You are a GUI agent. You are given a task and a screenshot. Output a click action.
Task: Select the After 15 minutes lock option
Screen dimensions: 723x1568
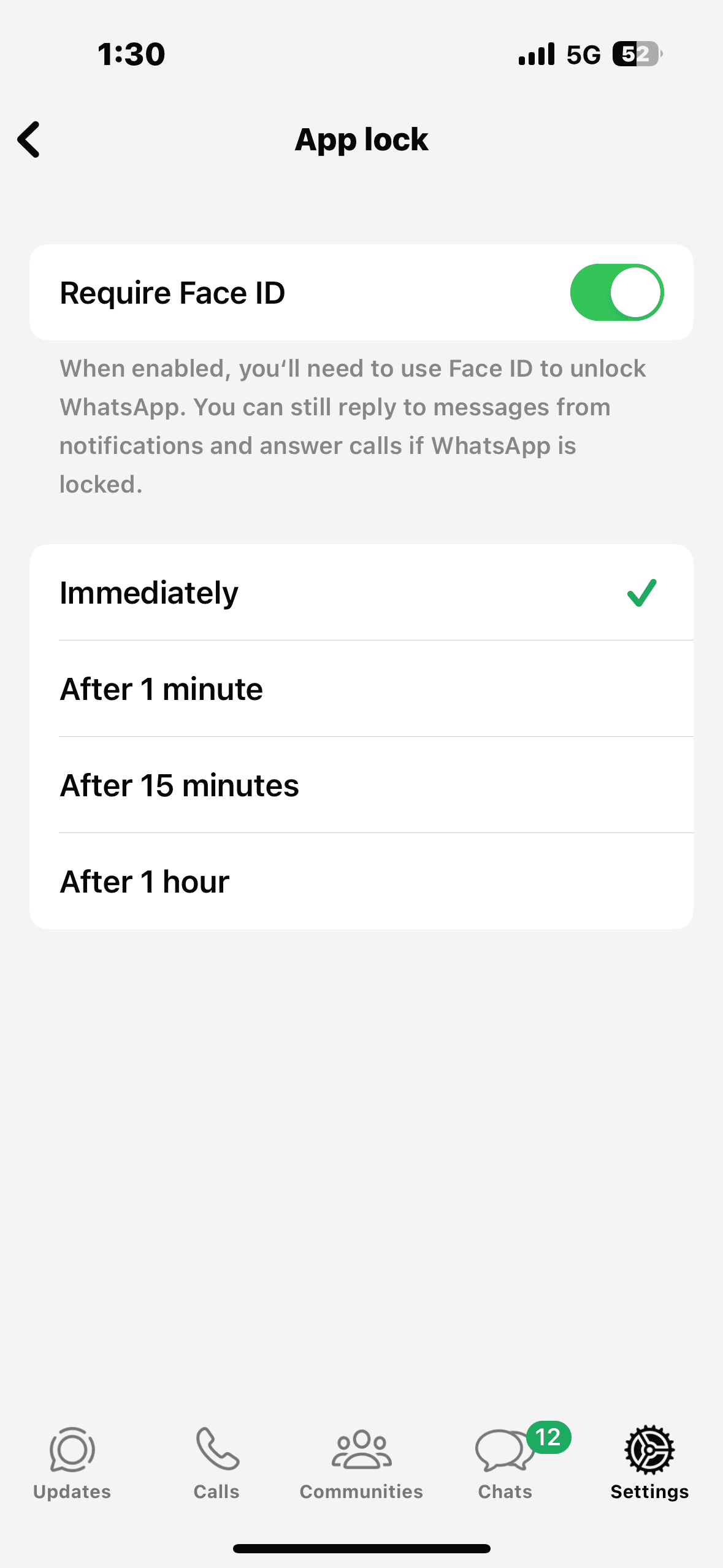coord(362,785)
